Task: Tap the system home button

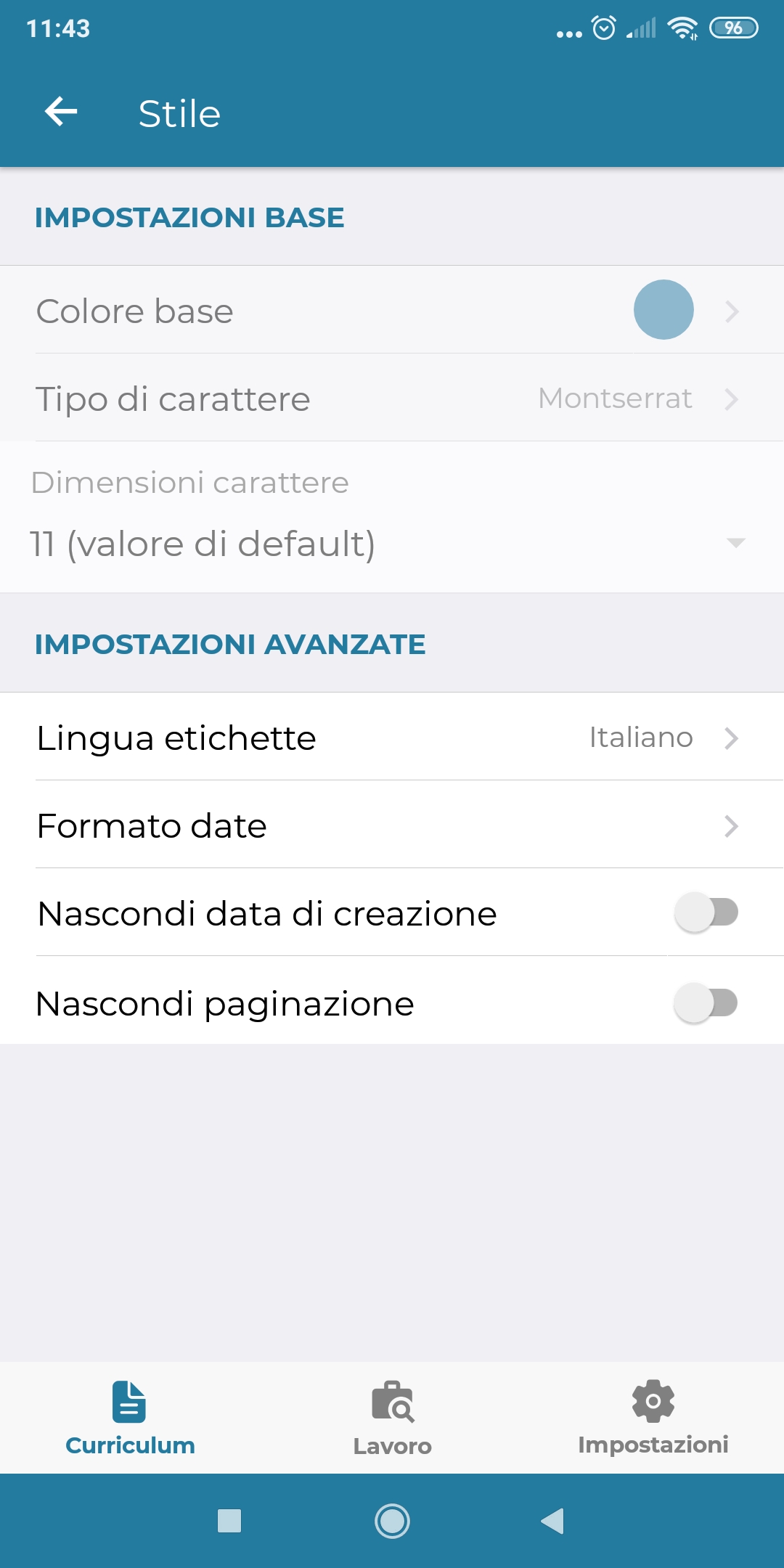Action: pyautogui.click(x=392, y=1521)
